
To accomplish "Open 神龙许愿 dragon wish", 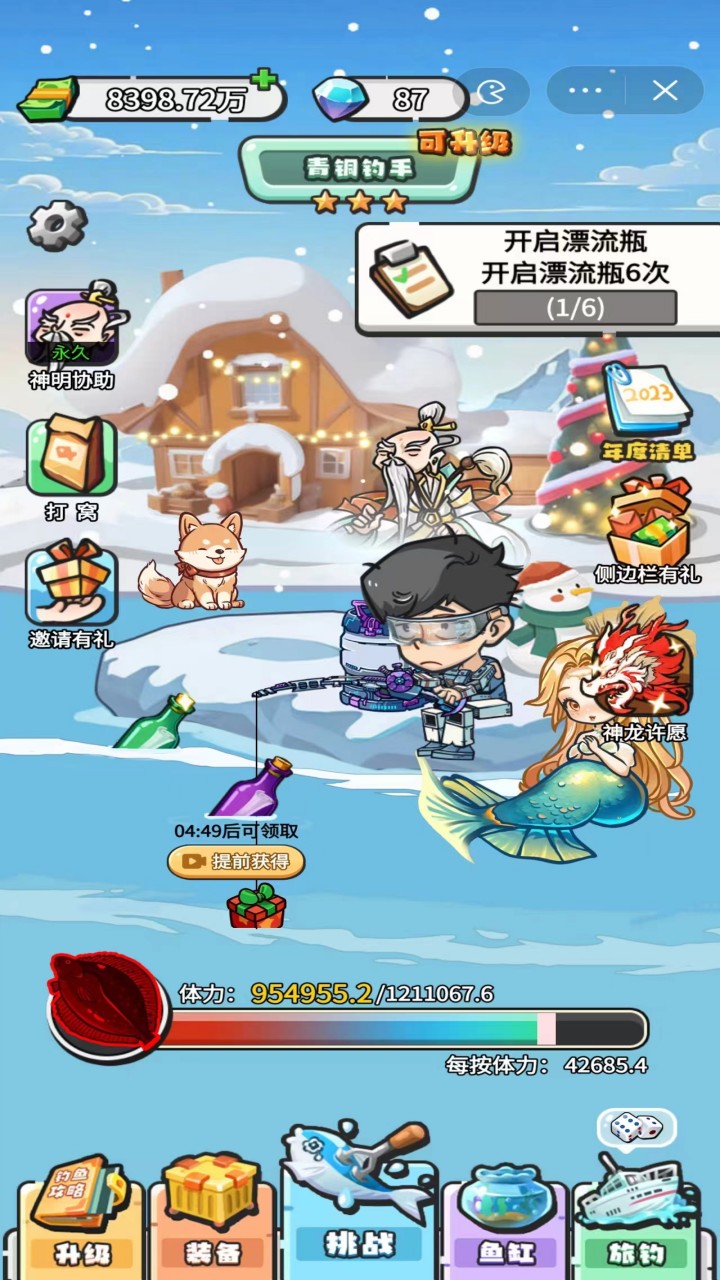I will click(643, 671).
